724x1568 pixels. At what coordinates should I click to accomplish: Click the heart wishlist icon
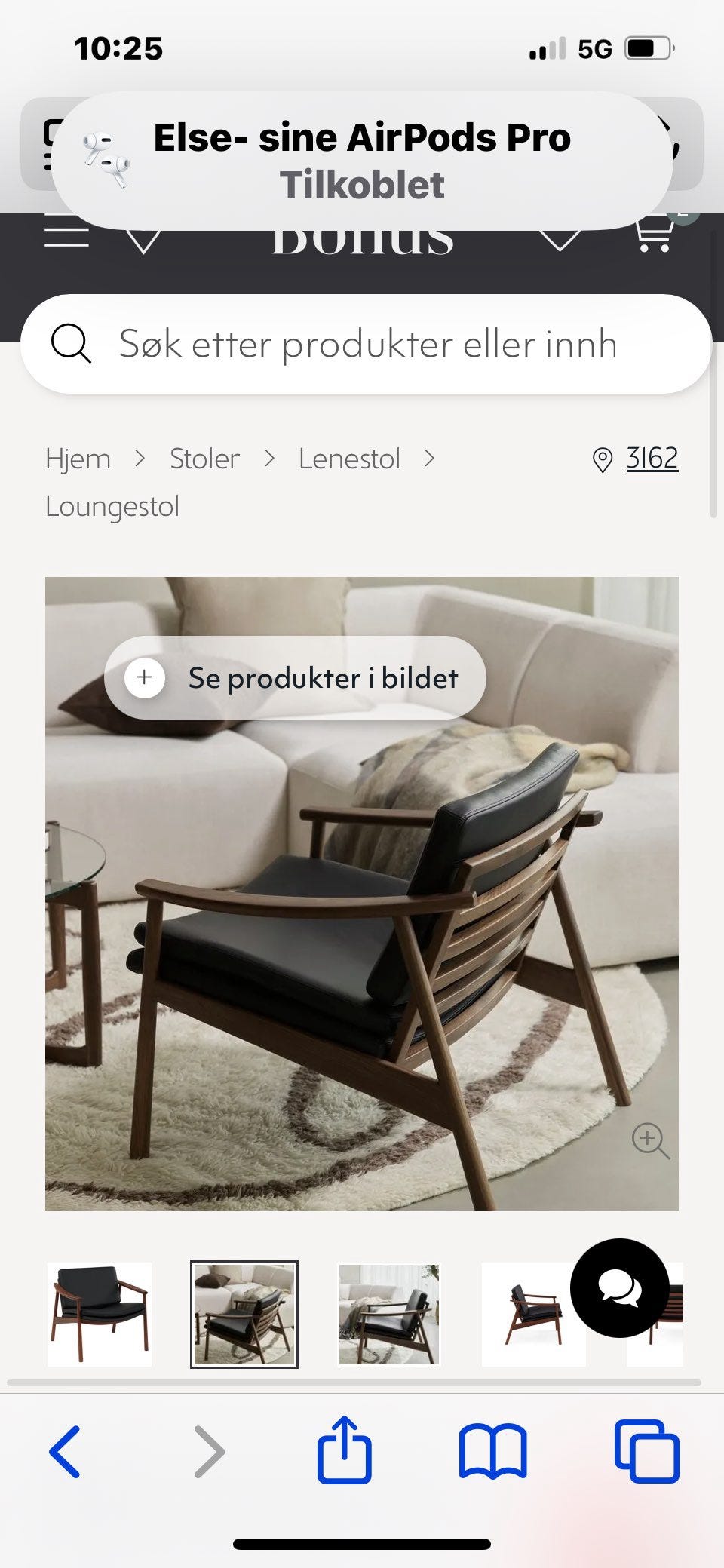coord(559,234)
